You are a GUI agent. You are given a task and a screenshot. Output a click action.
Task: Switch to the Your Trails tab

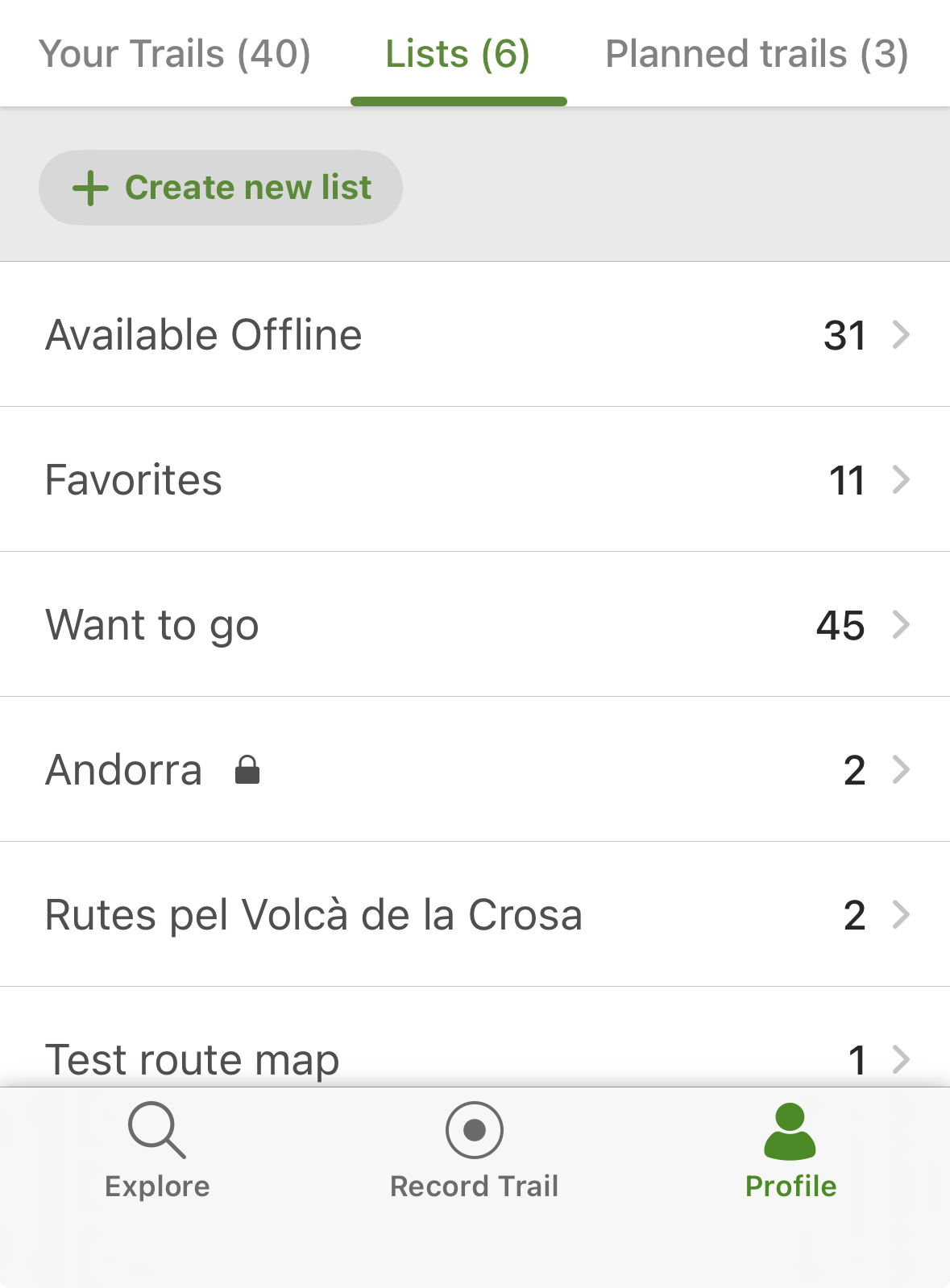click(175, 55)
